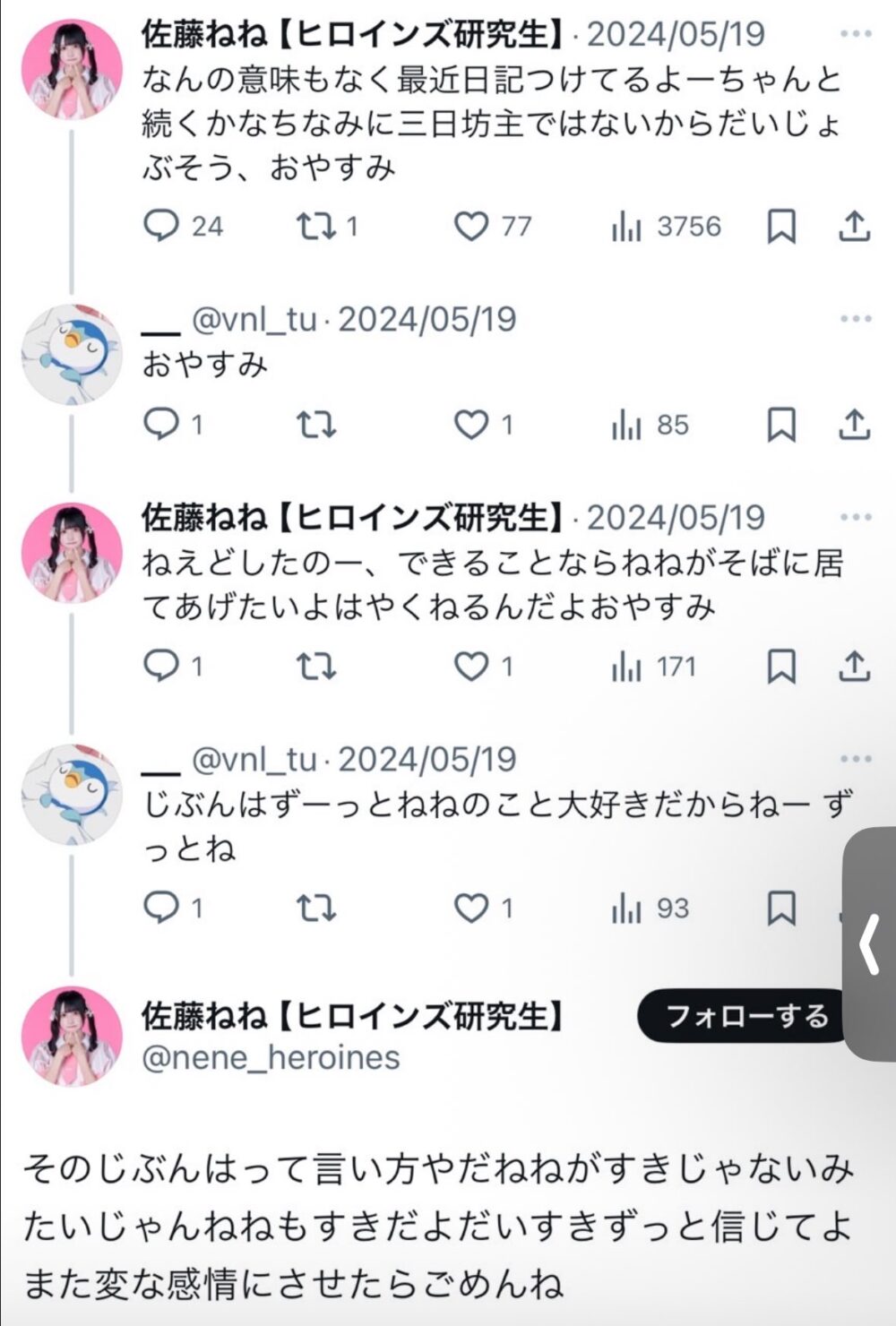Open overflow menu on the 日記 tweet
This screenshot has height=1326, width=896.
(x=856, y=34)
